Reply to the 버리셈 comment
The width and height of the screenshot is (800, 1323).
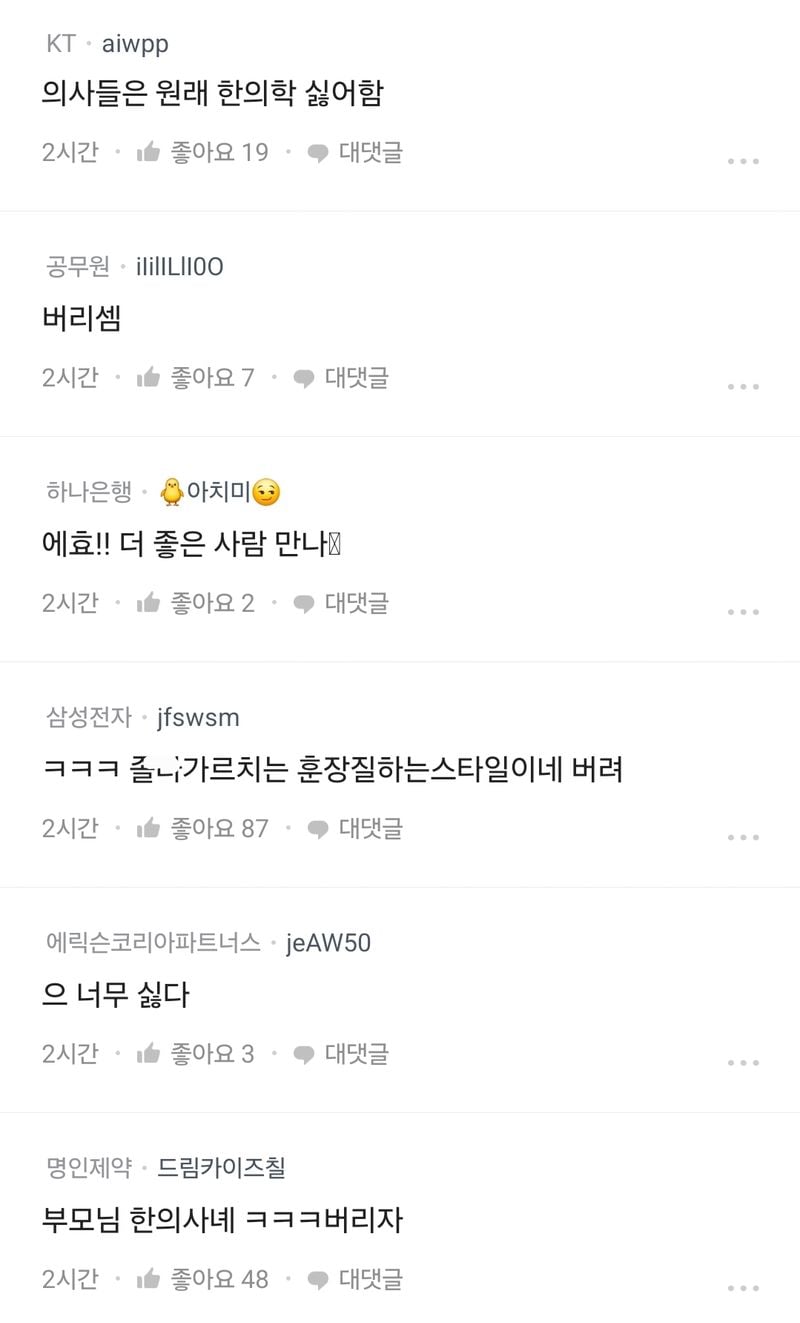(341, 378)
